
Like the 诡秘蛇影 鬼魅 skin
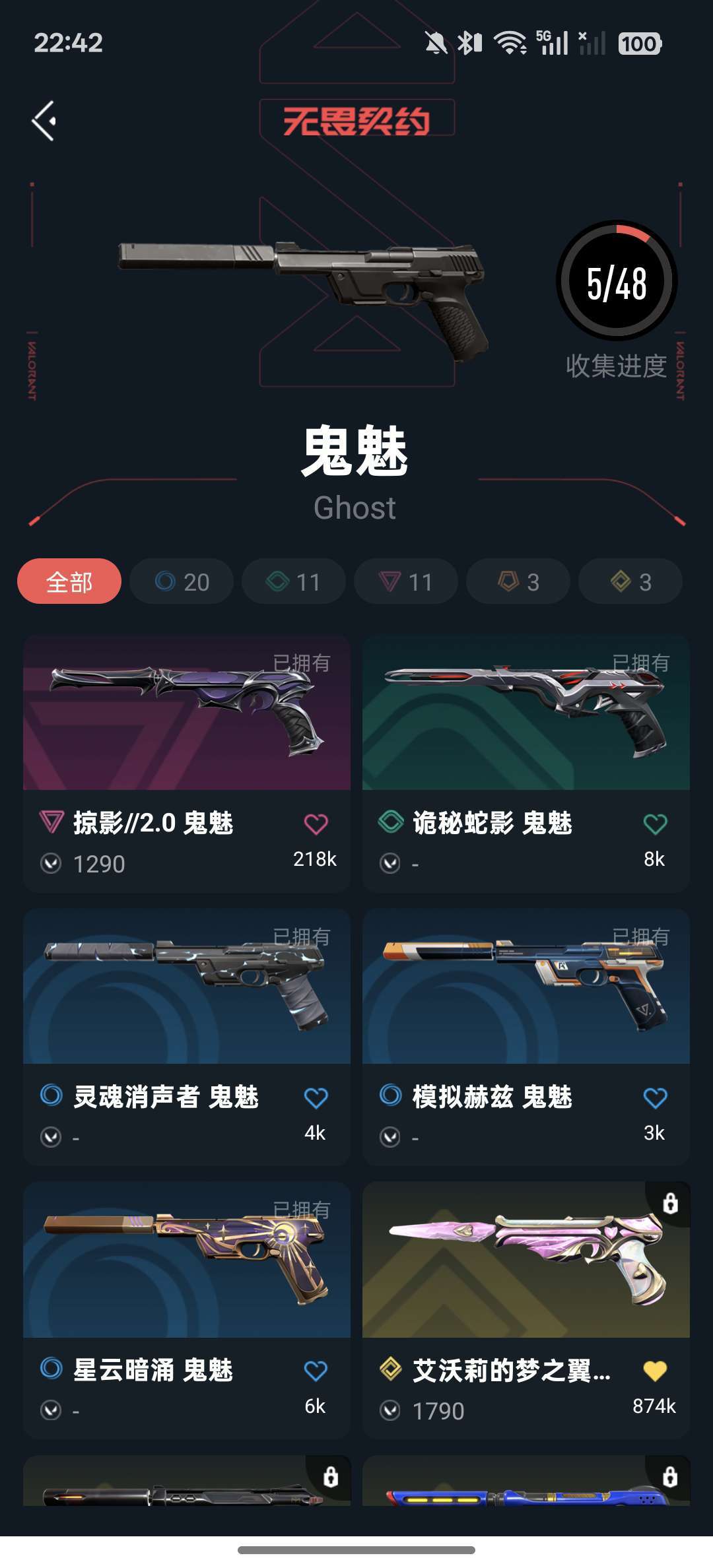click(x=655, y=824)
